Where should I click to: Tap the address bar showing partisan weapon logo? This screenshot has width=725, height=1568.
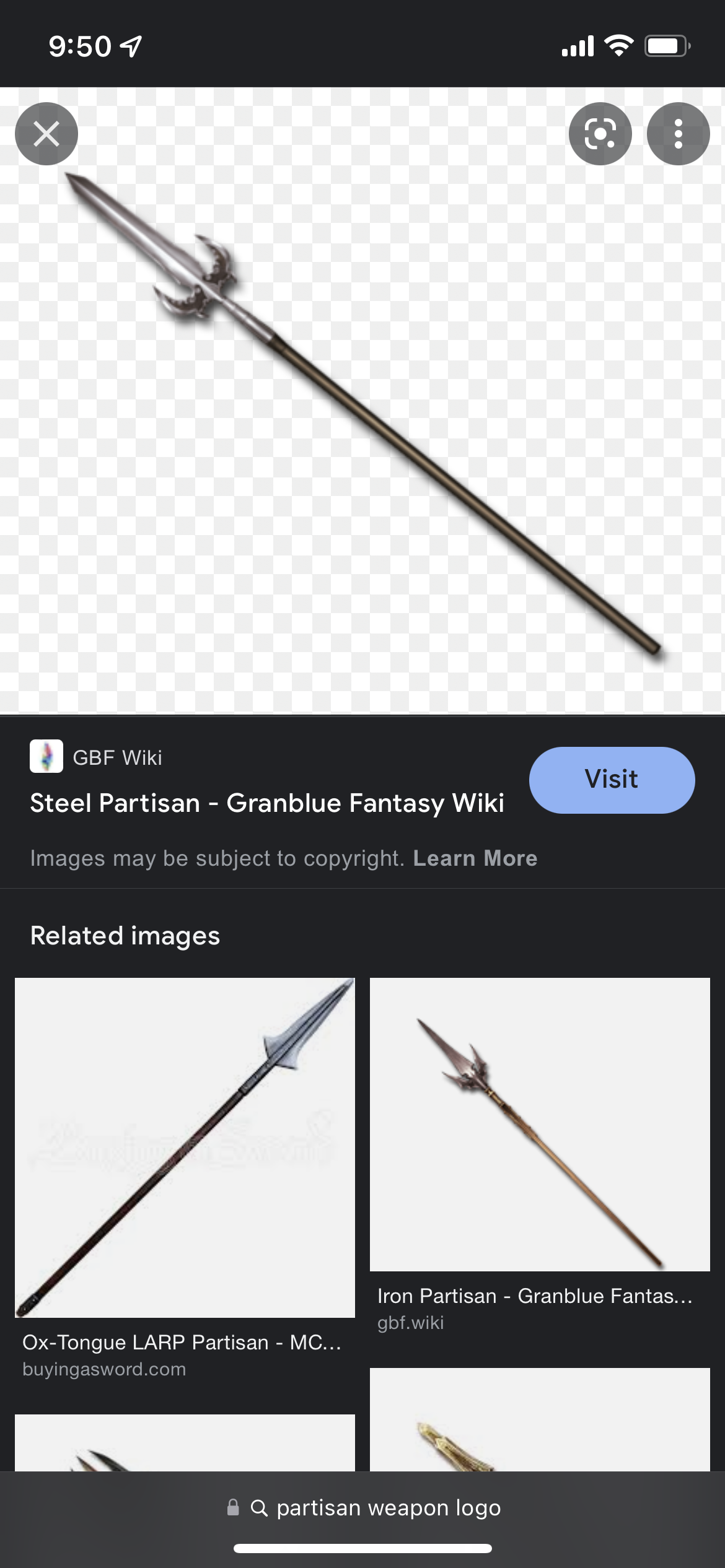tap(362, 1508)
